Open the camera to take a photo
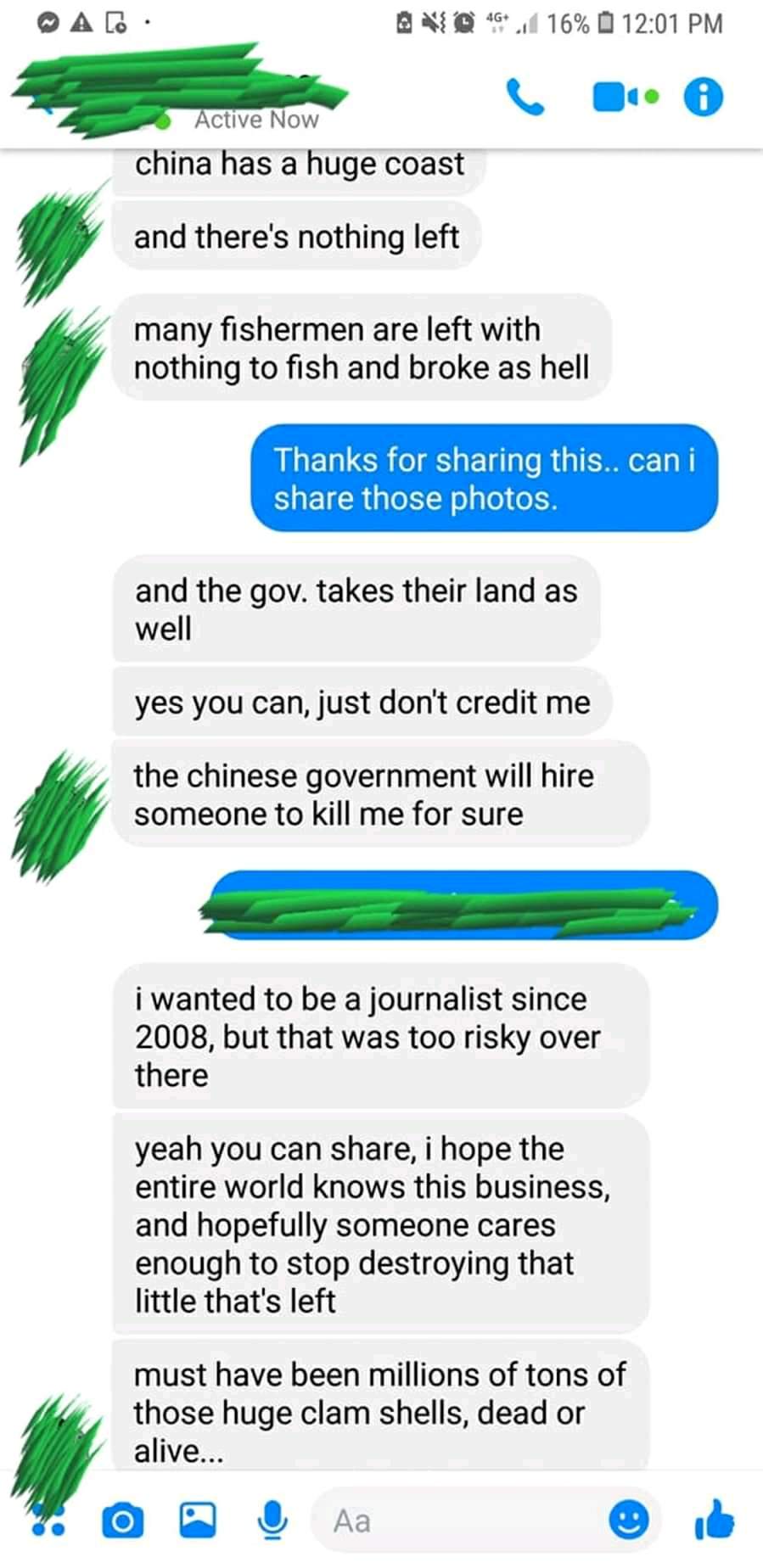This screenshot has height=1568, width=763. click(123, 1520)
